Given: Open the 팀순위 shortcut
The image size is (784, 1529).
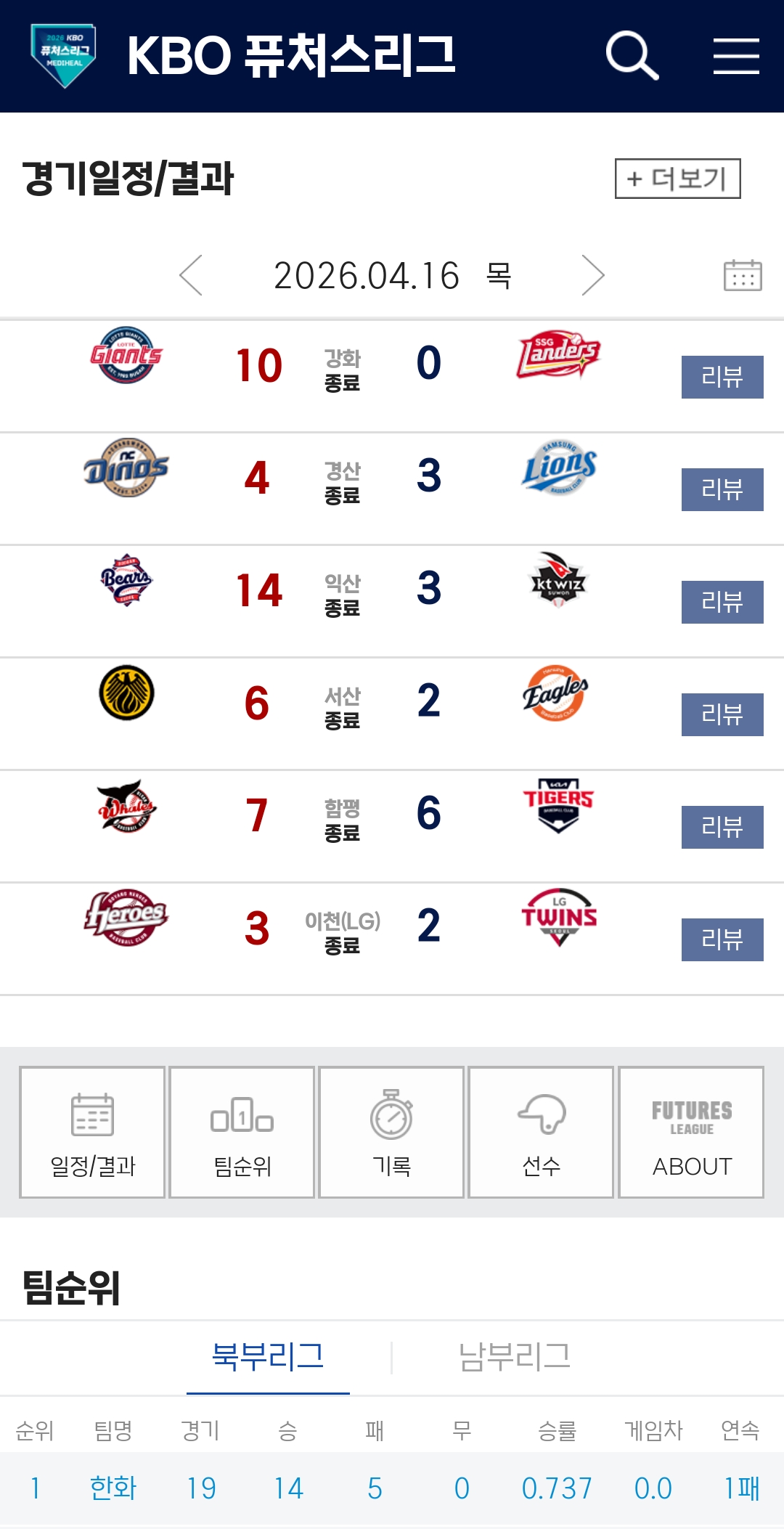Looking at the screenshot, I should 242,1132.
